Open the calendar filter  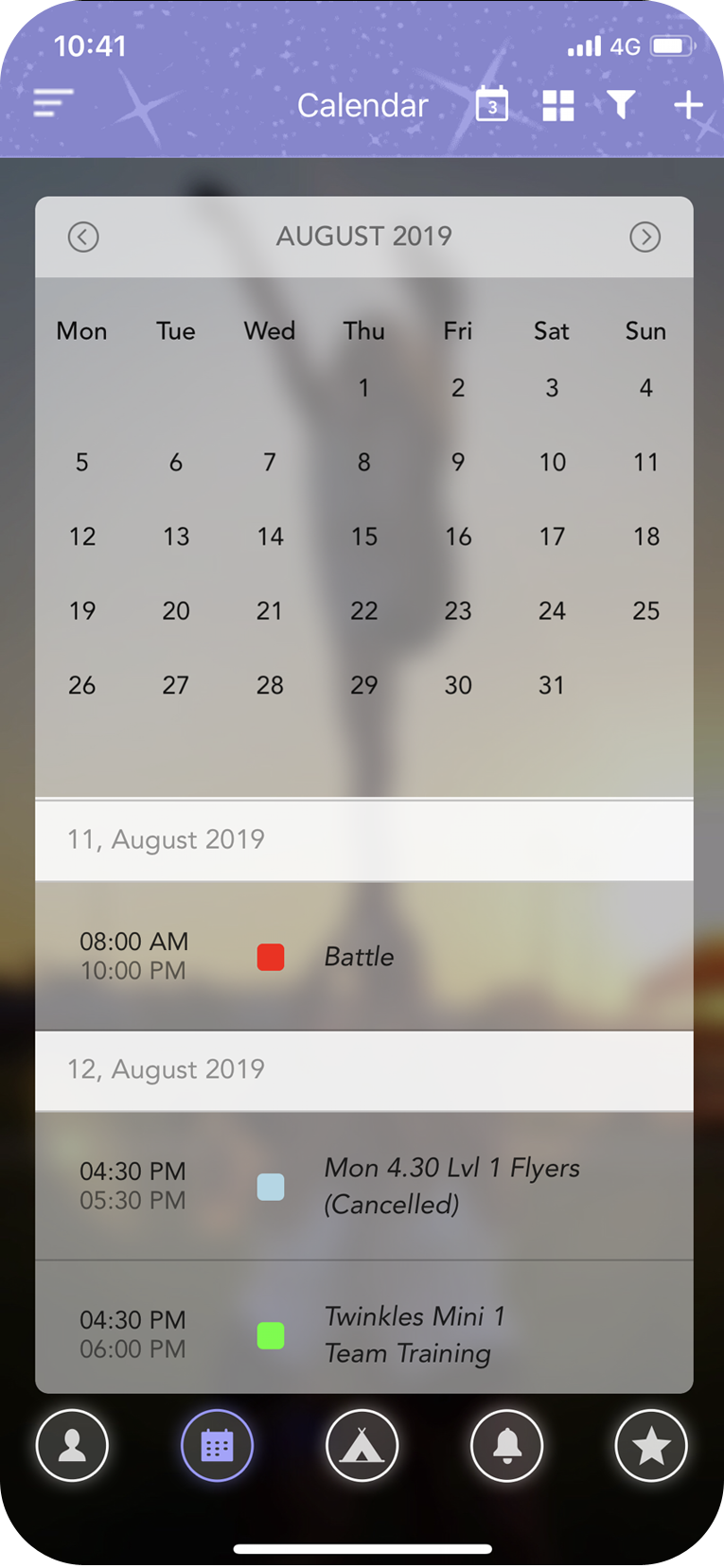click(x=621, y=104)
